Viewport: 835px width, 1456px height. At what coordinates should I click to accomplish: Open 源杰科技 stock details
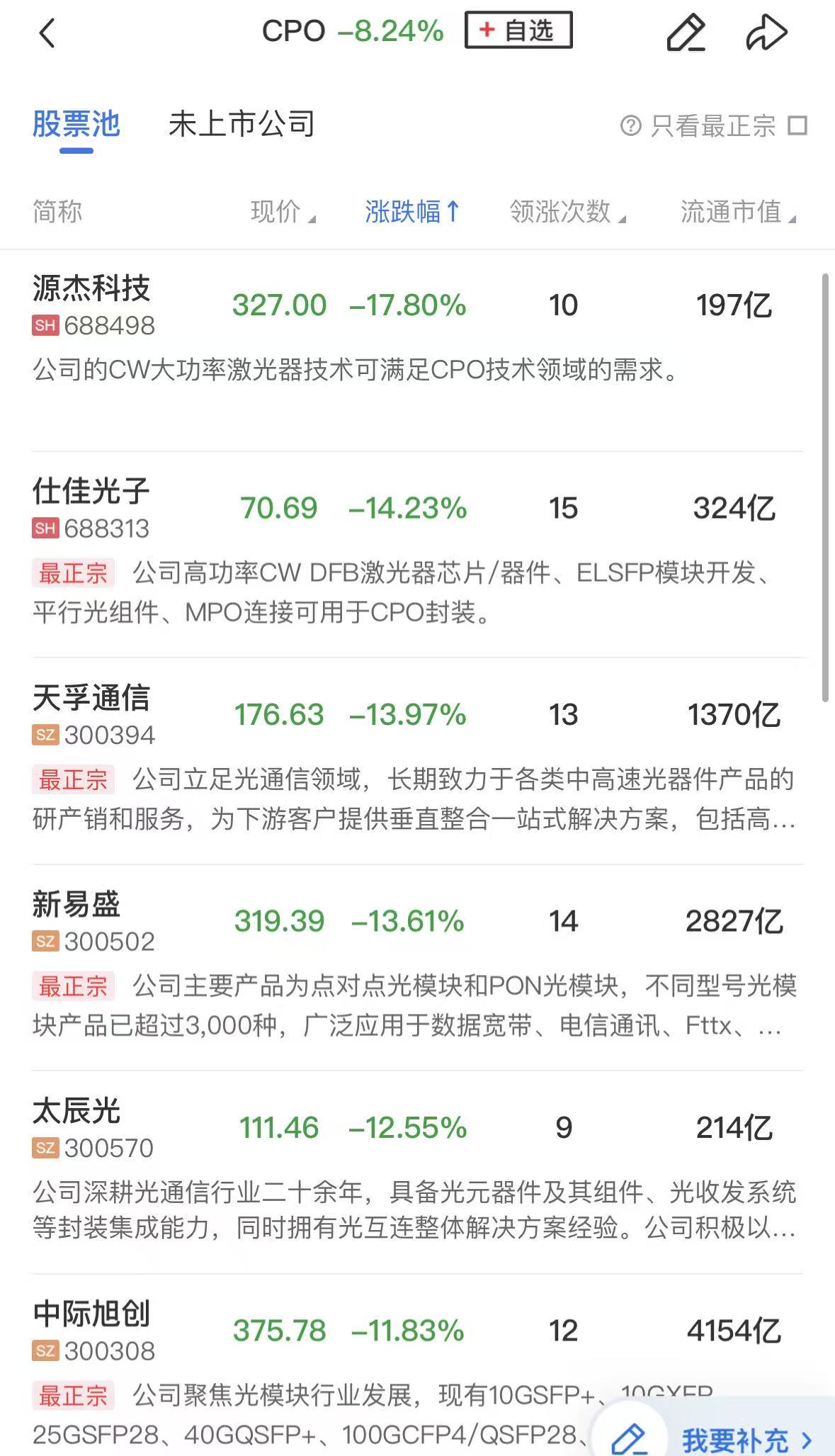click(x=91, y=289)
